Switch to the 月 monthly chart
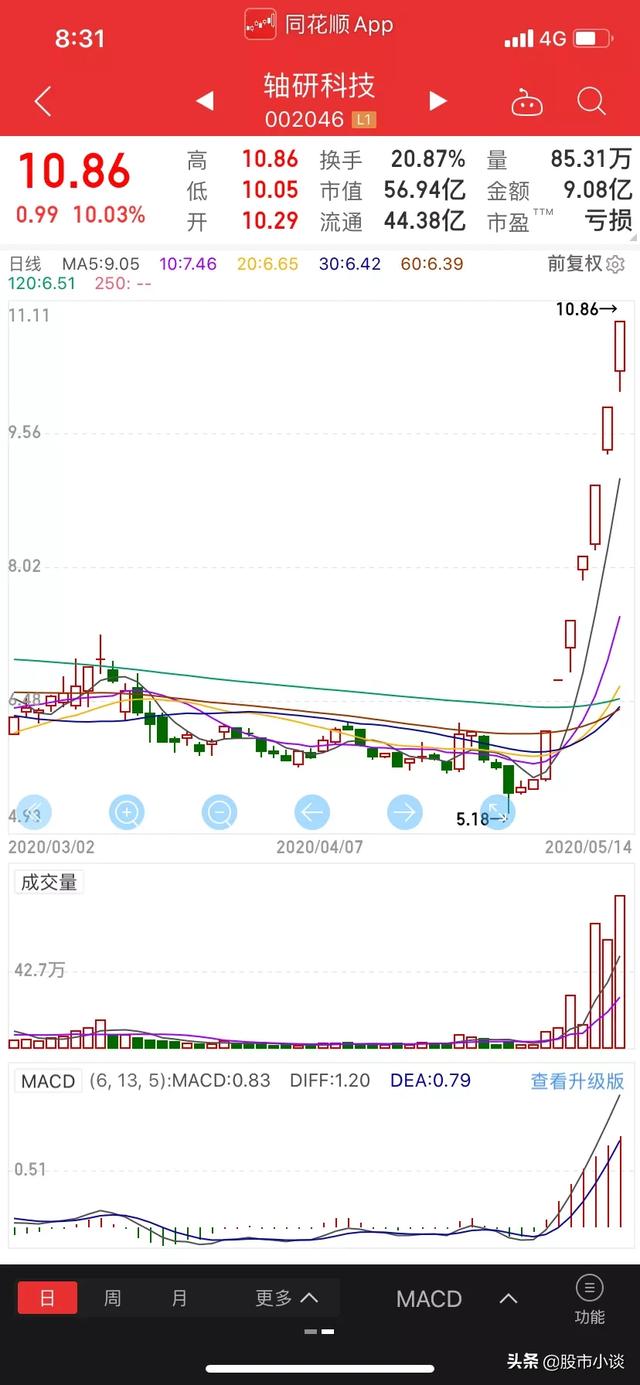640x1385 pixels. (179, 1299)
